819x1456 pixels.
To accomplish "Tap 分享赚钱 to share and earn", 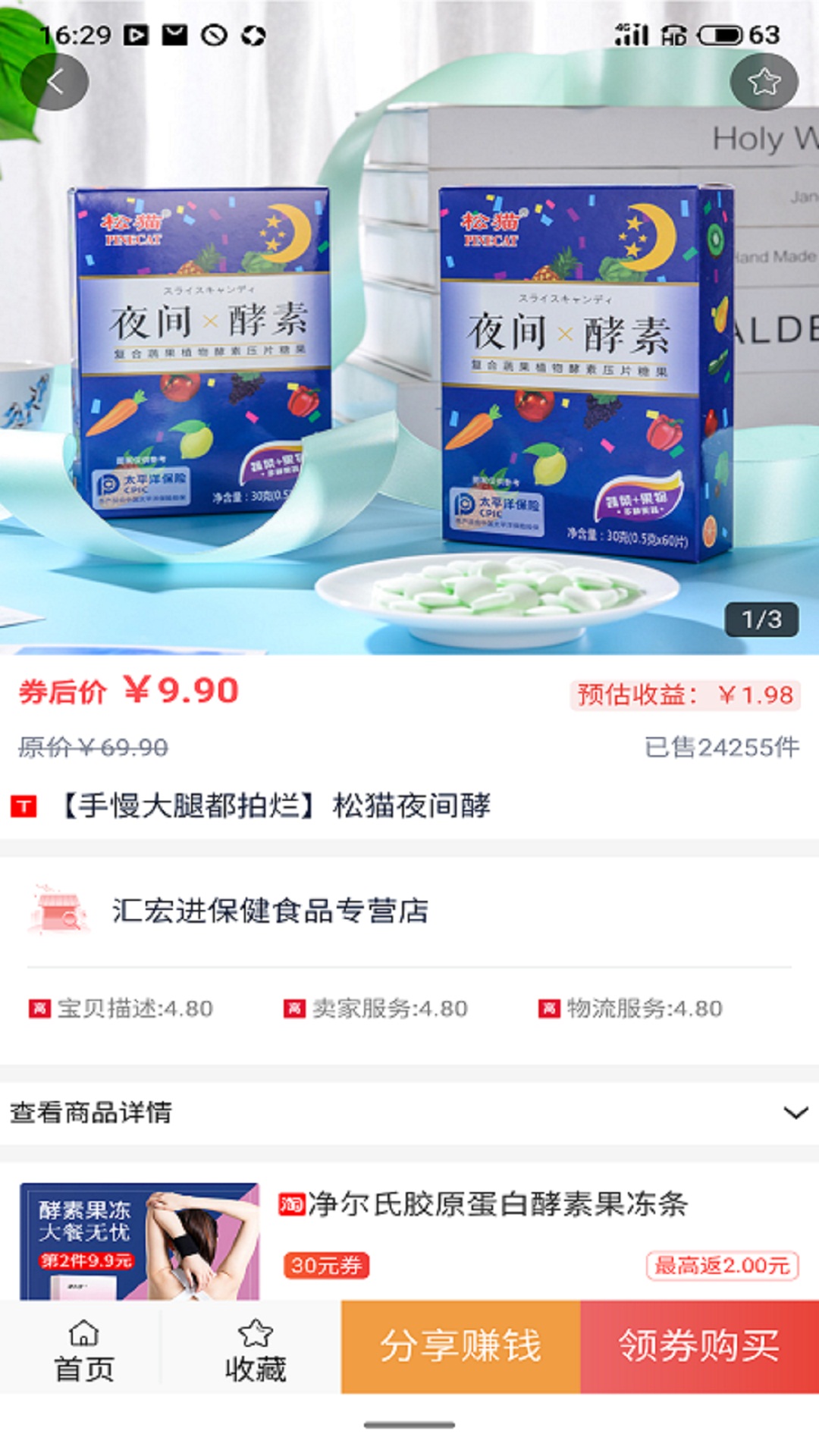I will pyautogui.click(x=460, y=1347).
